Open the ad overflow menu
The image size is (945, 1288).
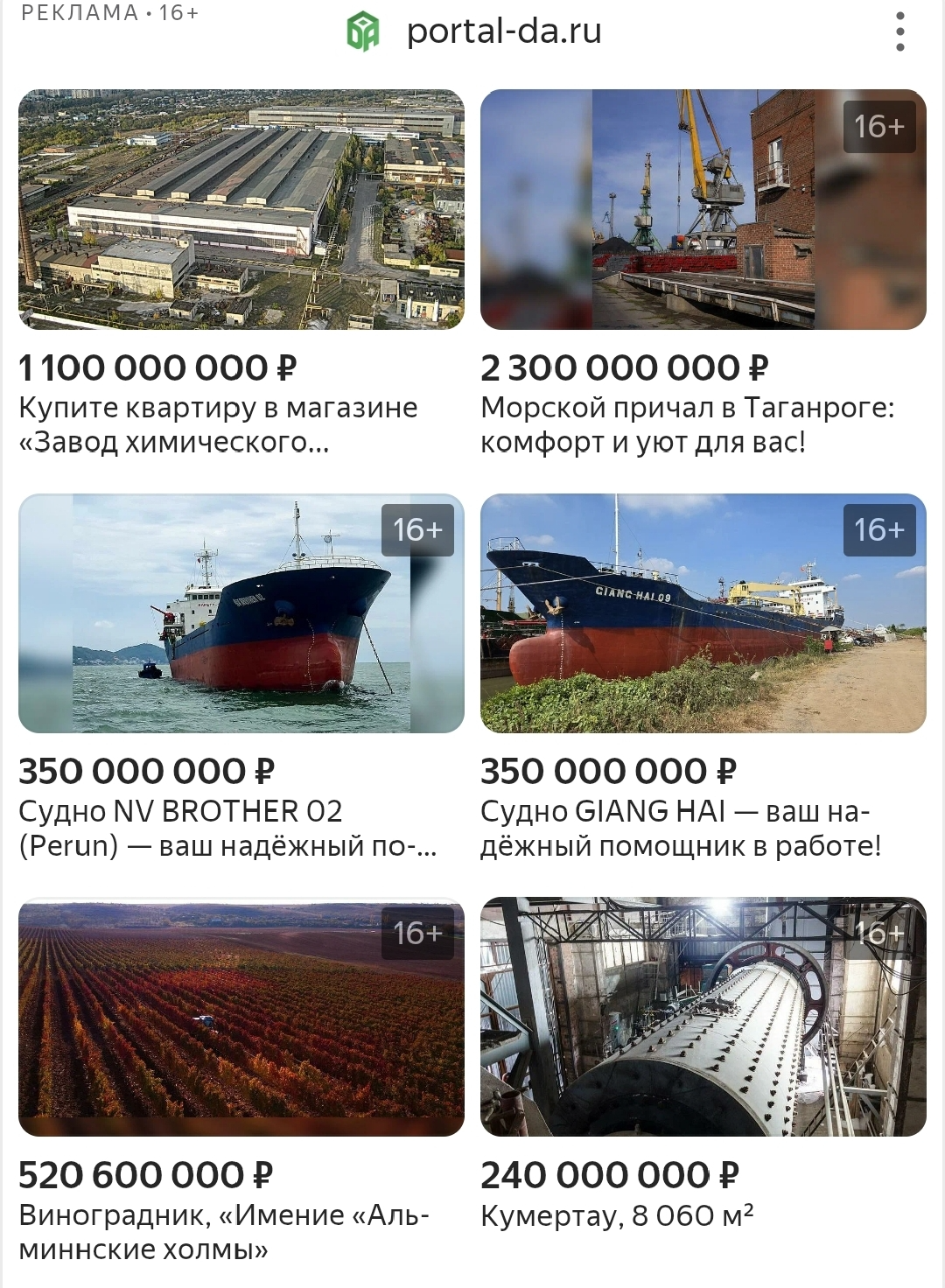(900, 32)
